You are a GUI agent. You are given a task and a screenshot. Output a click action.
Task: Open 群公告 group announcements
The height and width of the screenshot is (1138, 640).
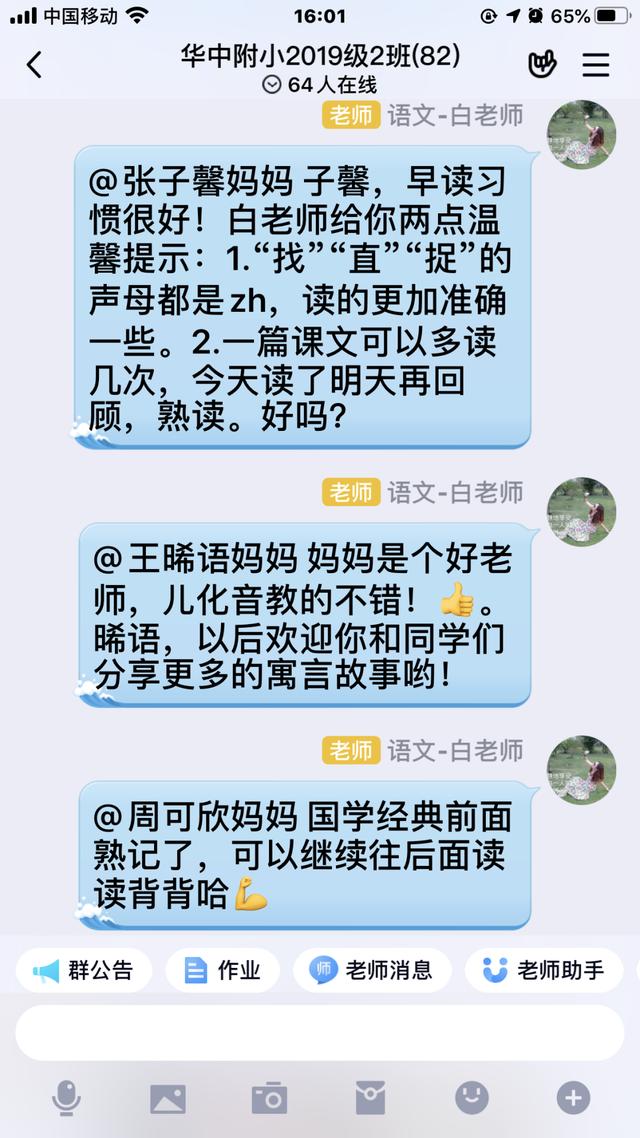84,970
